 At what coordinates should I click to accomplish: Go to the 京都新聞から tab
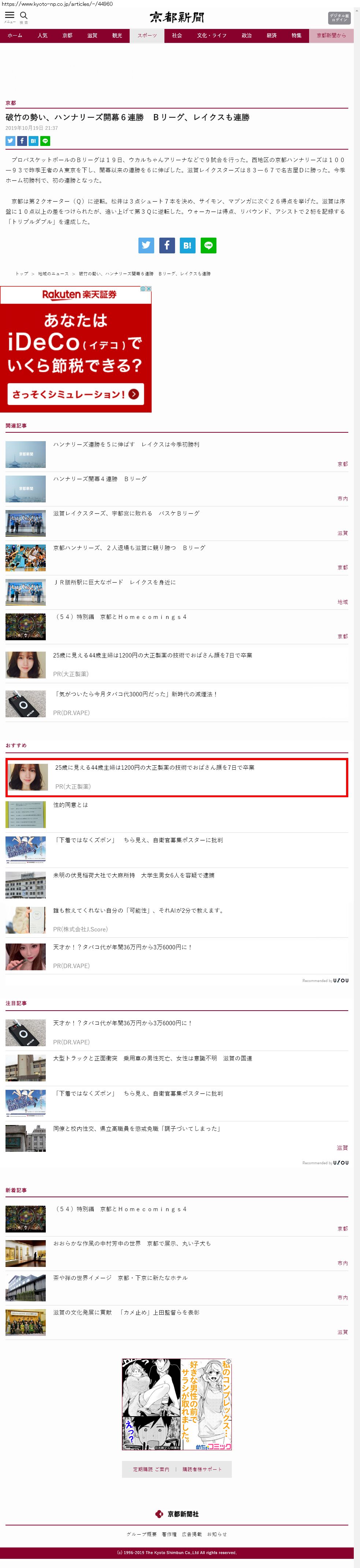[x=331, y=36]
